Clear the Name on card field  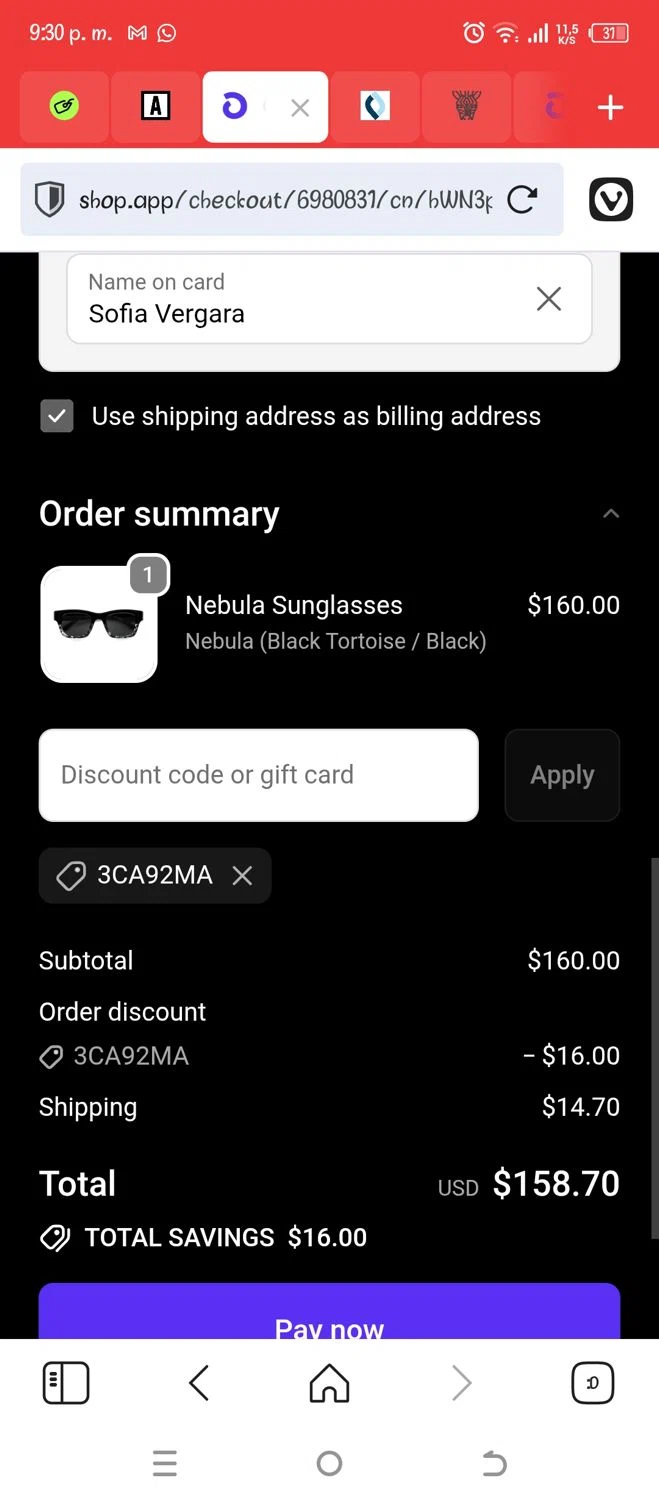(x=548, y=299)
